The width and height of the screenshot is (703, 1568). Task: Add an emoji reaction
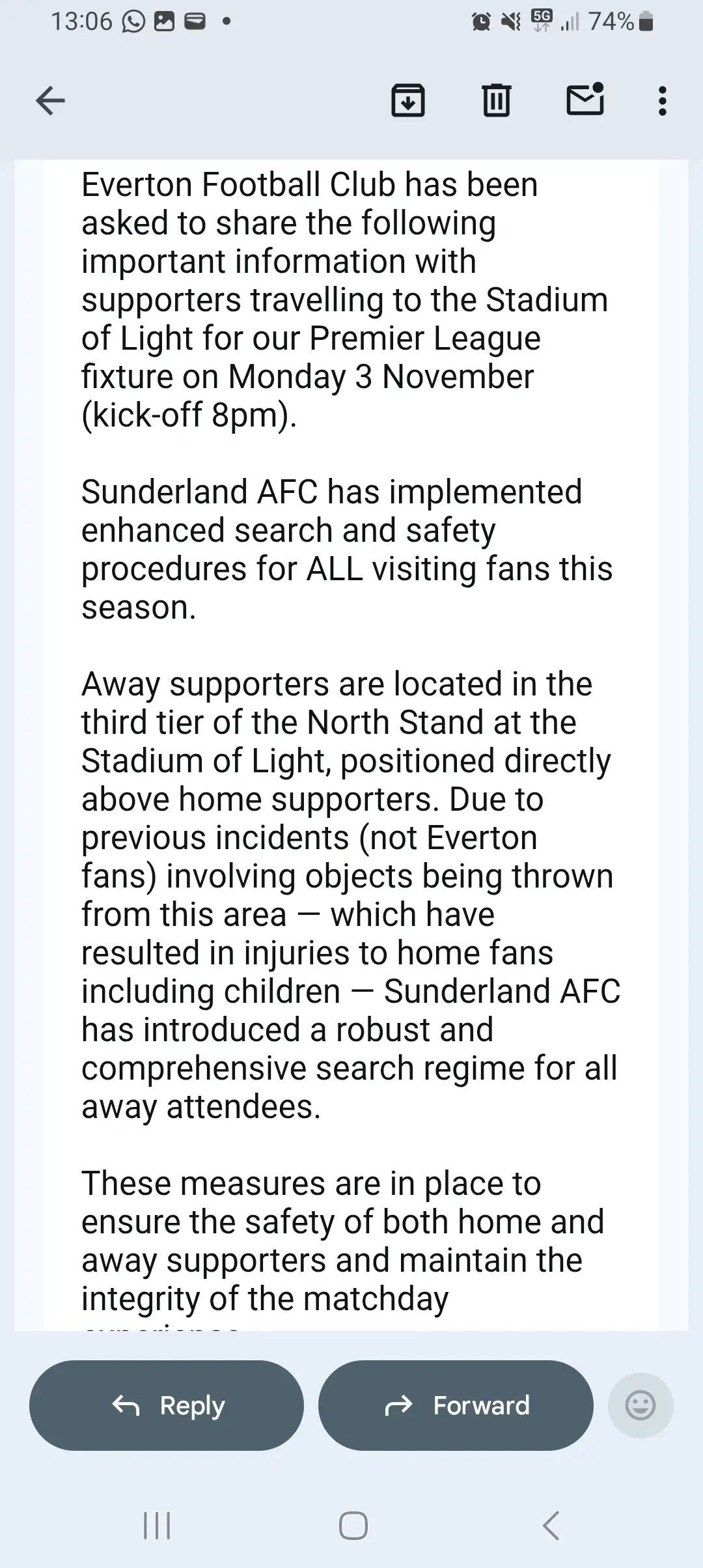pyautogui.click(x=640, y=1406)
